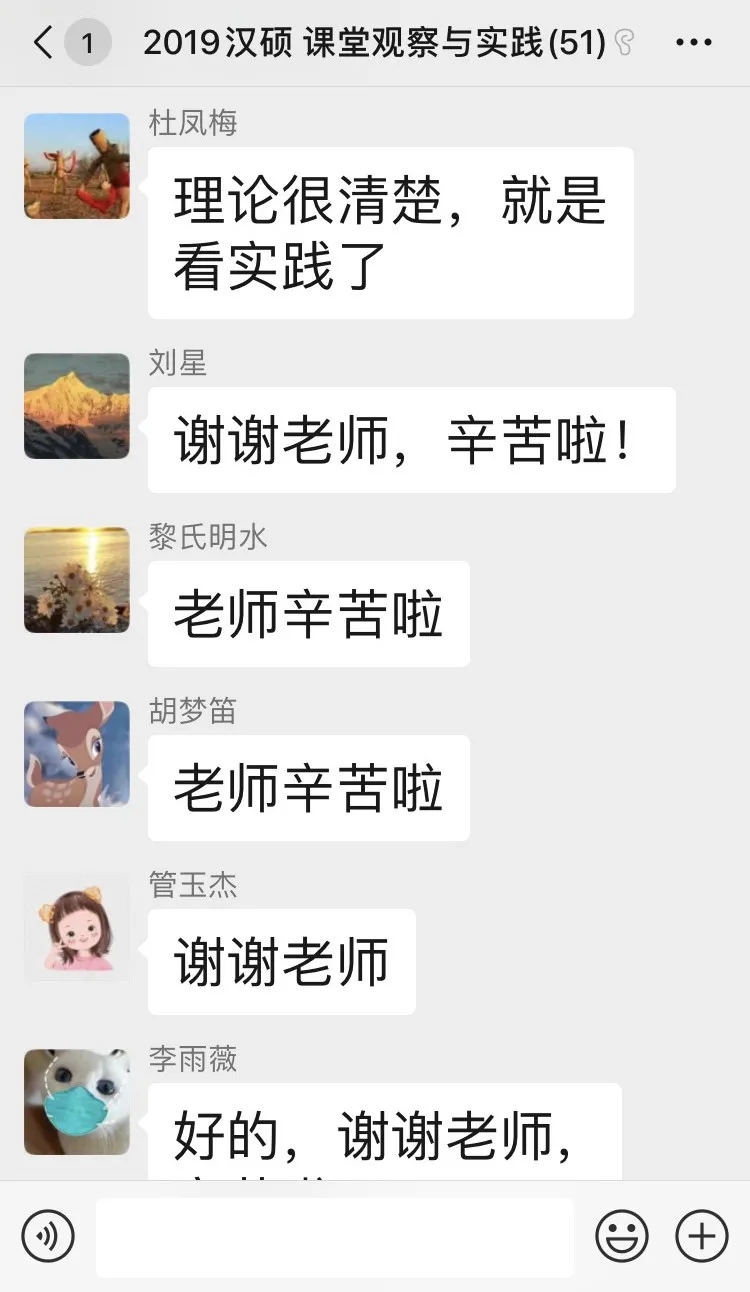The width and height of the screenshot is (750, 1292).
Task: Tap the message text field
Action: pos(335,1237)
